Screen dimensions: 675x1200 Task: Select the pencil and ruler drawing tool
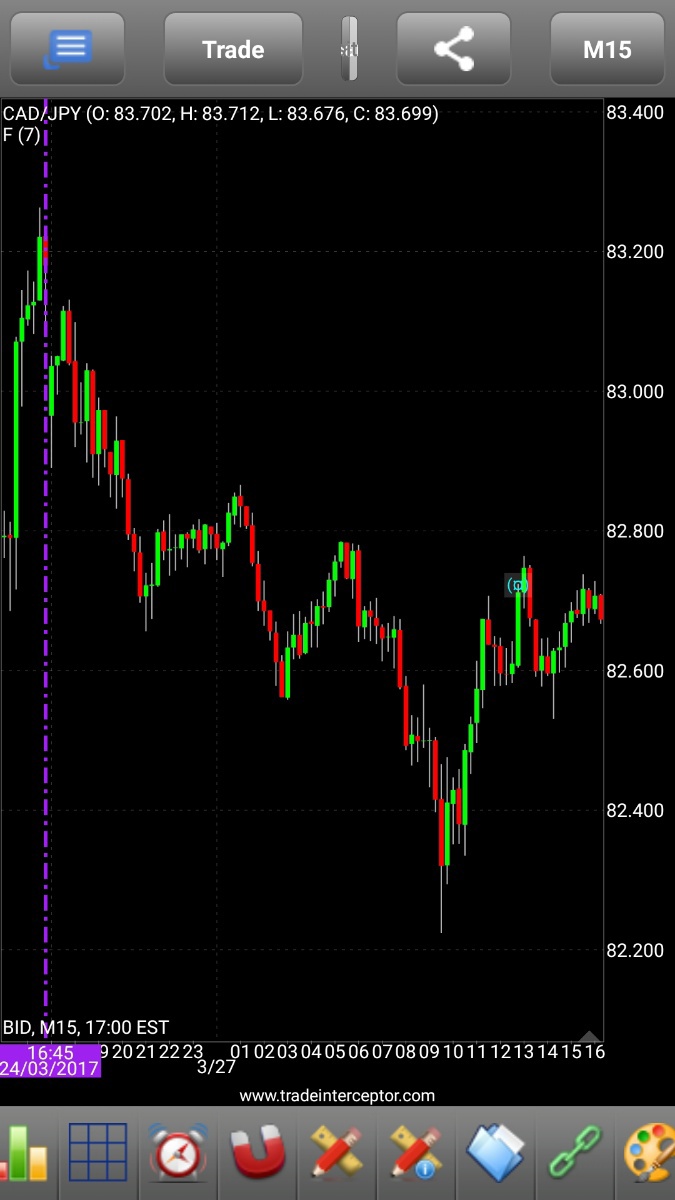pyautogui.click(x=337, y=1152)
